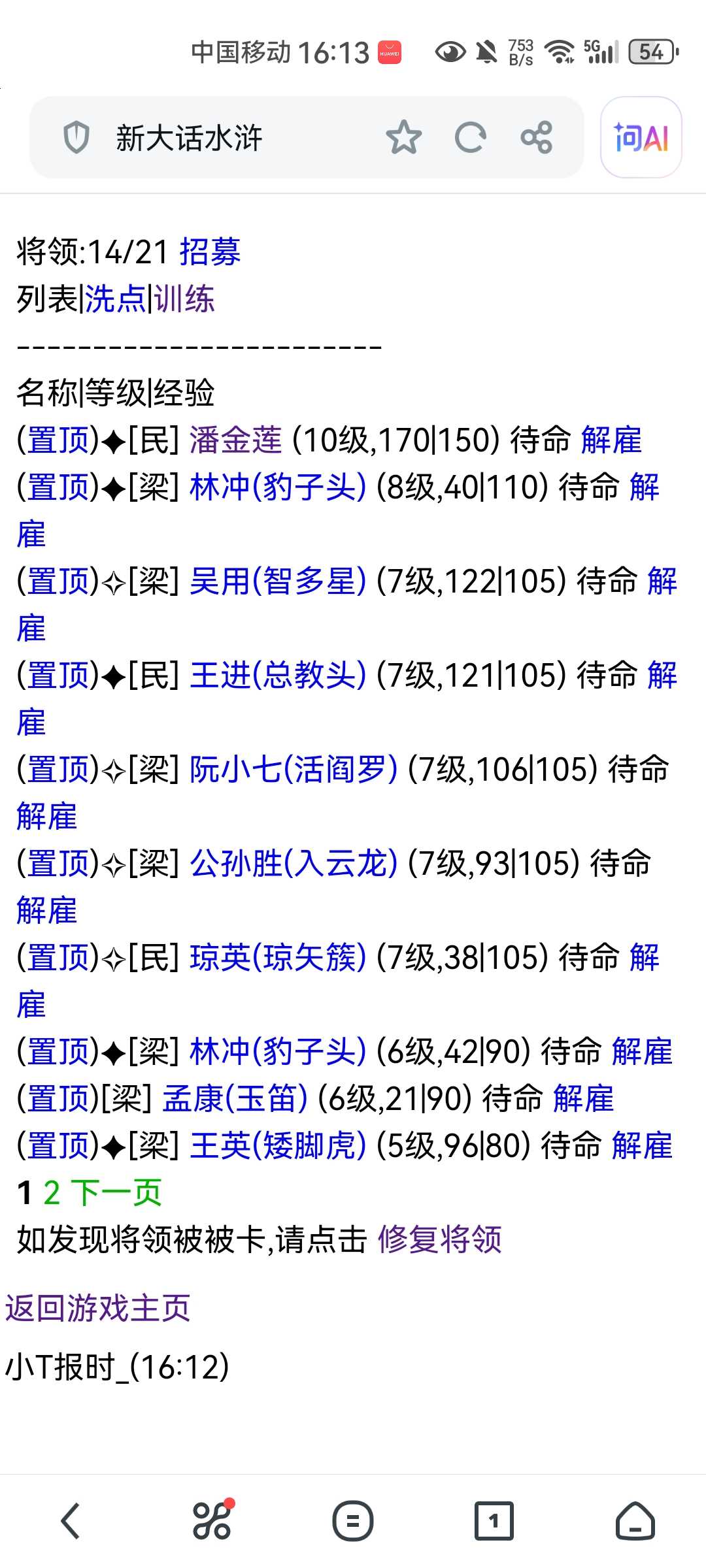706x1568 pixels.
Task: Open the 洗点 link
Action: pos(116,299)
